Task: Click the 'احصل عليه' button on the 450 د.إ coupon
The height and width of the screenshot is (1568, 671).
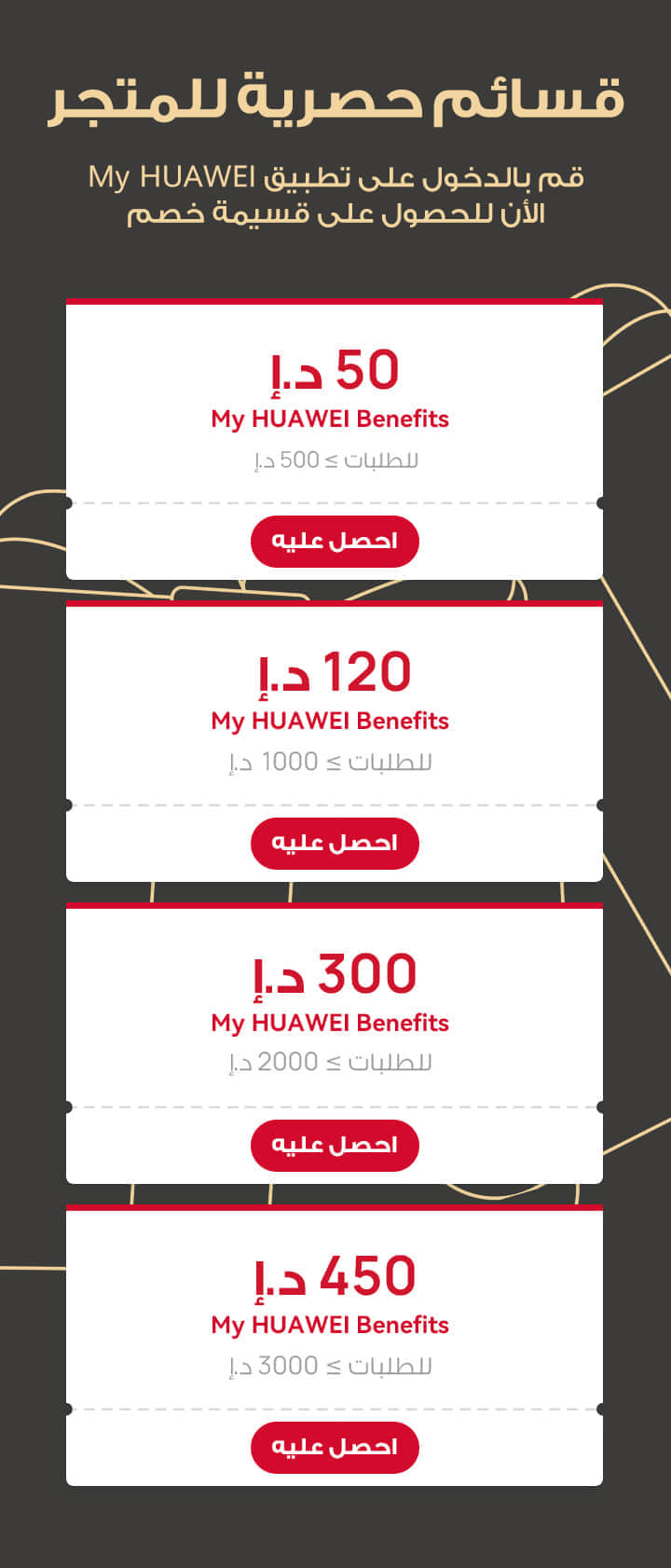Action: 334,1447
